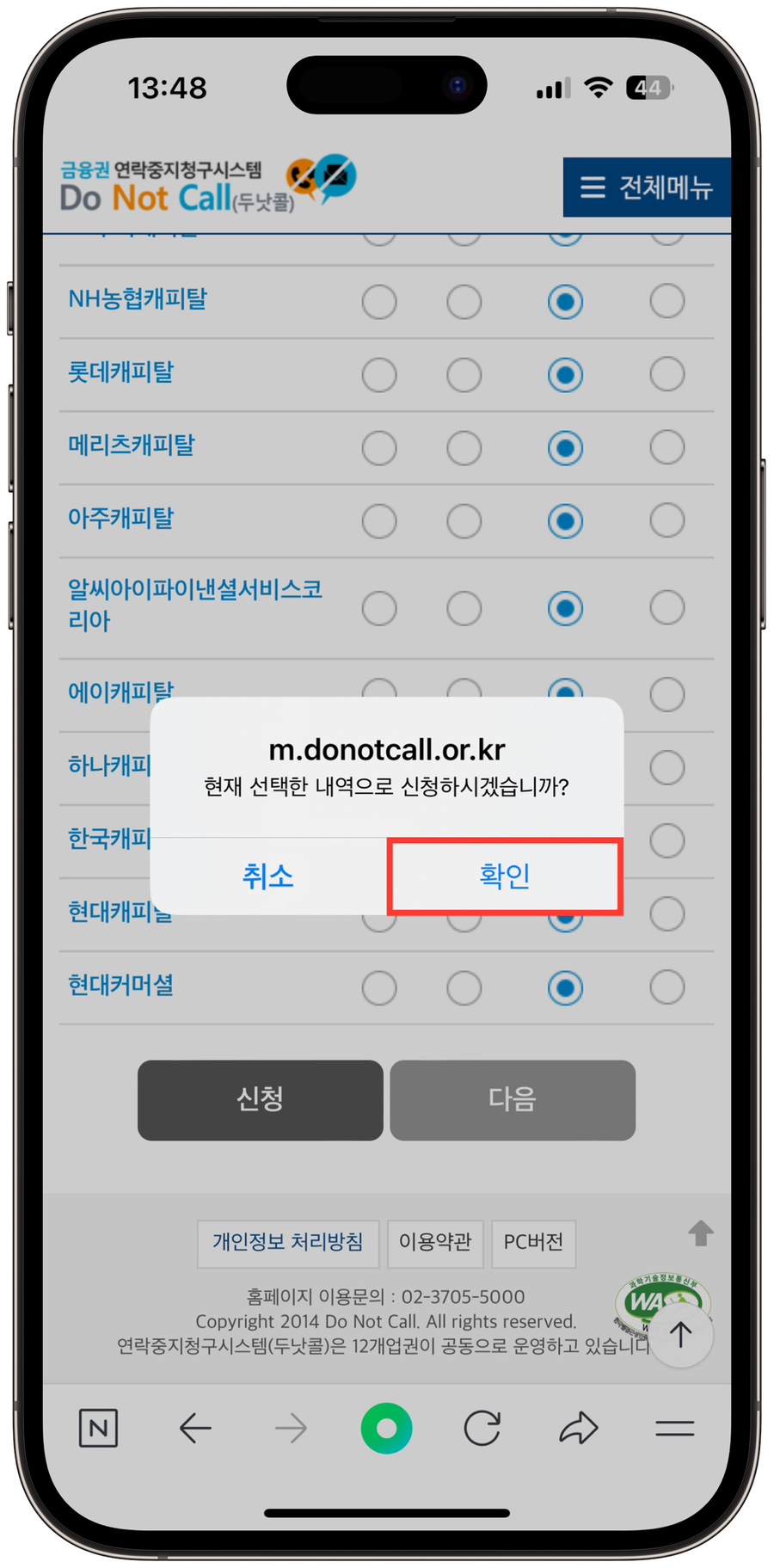Select the second radio option for 메리츠캐피탈
The height and width of the screenshot is (1568, 774).
pyautogui.click(x=464, y=448)
